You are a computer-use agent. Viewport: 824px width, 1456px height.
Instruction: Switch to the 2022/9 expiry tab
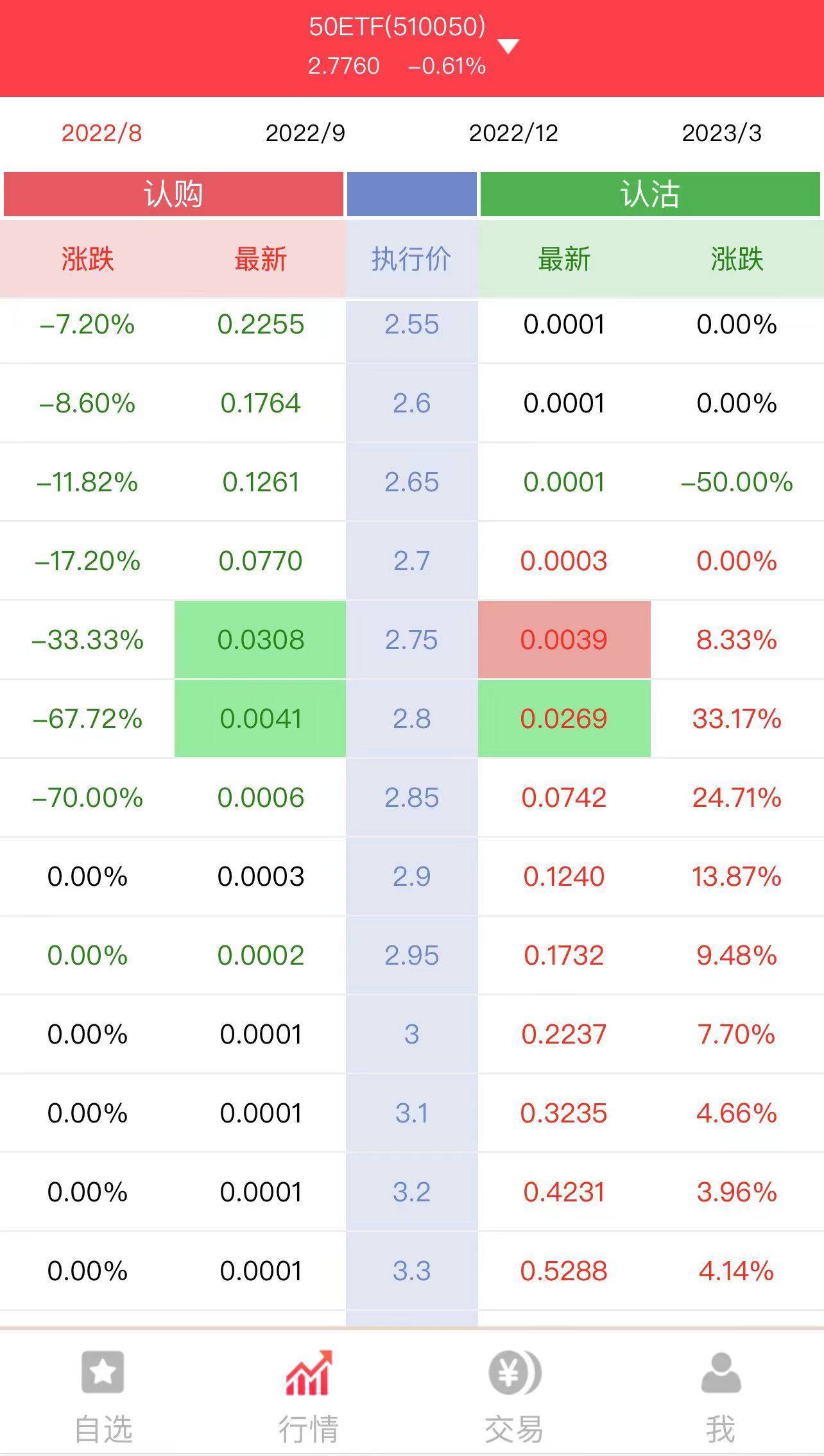[x=305, y=133]
